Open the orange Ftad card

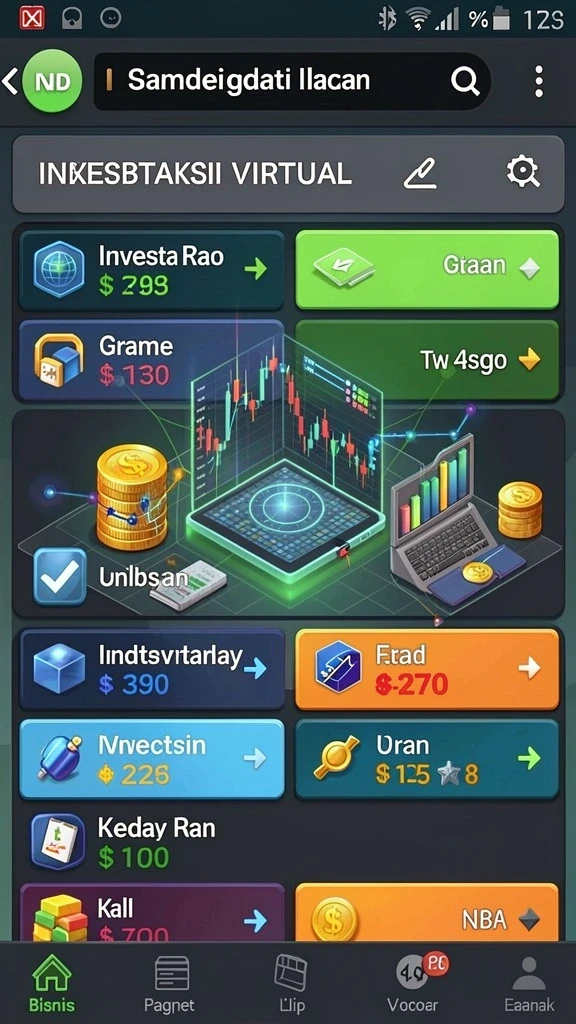pos(428,669)
